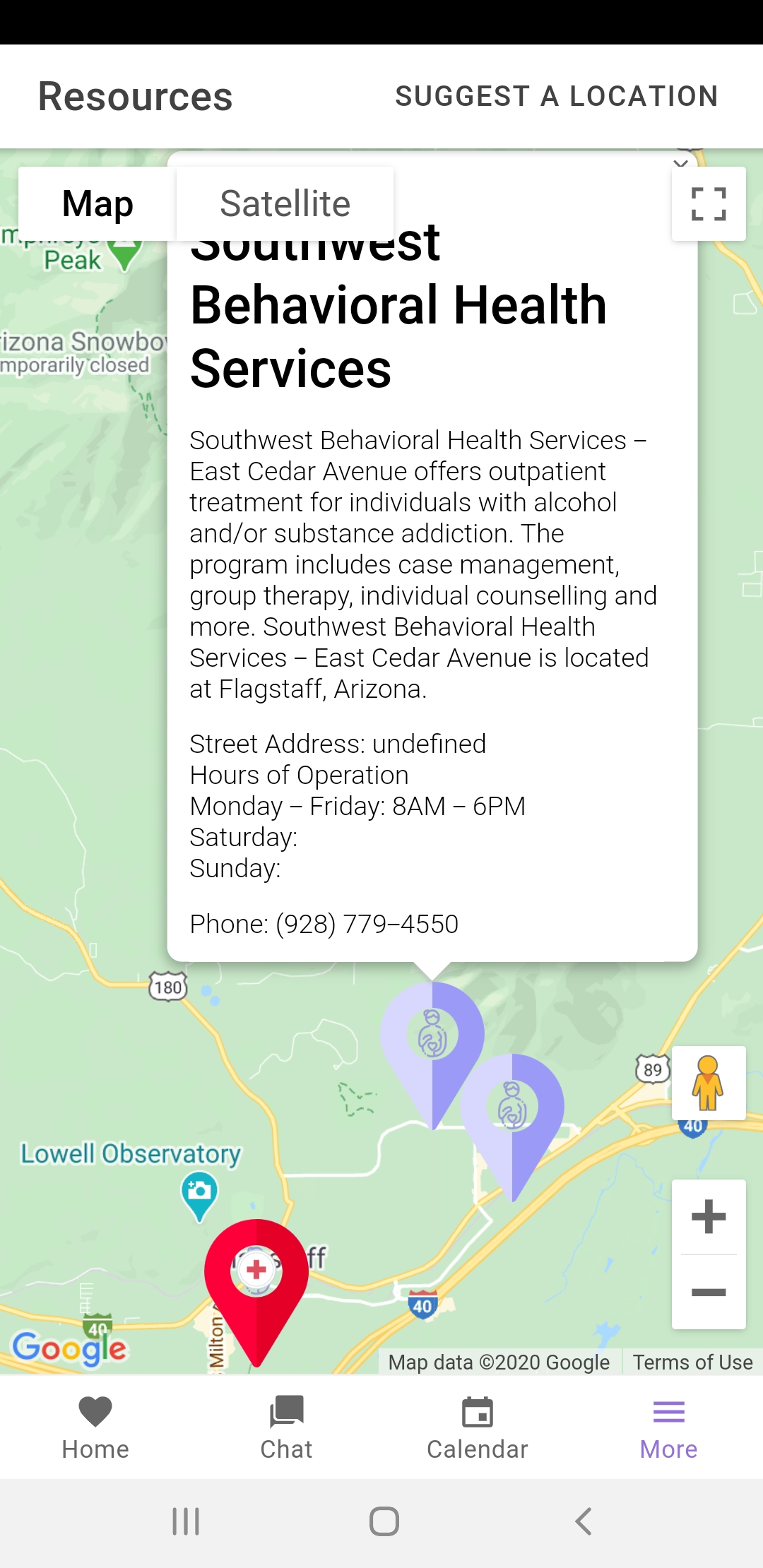Open Terms of Use link
Viewport: 763px width, 1568px height.
[x=692, y=1362]
